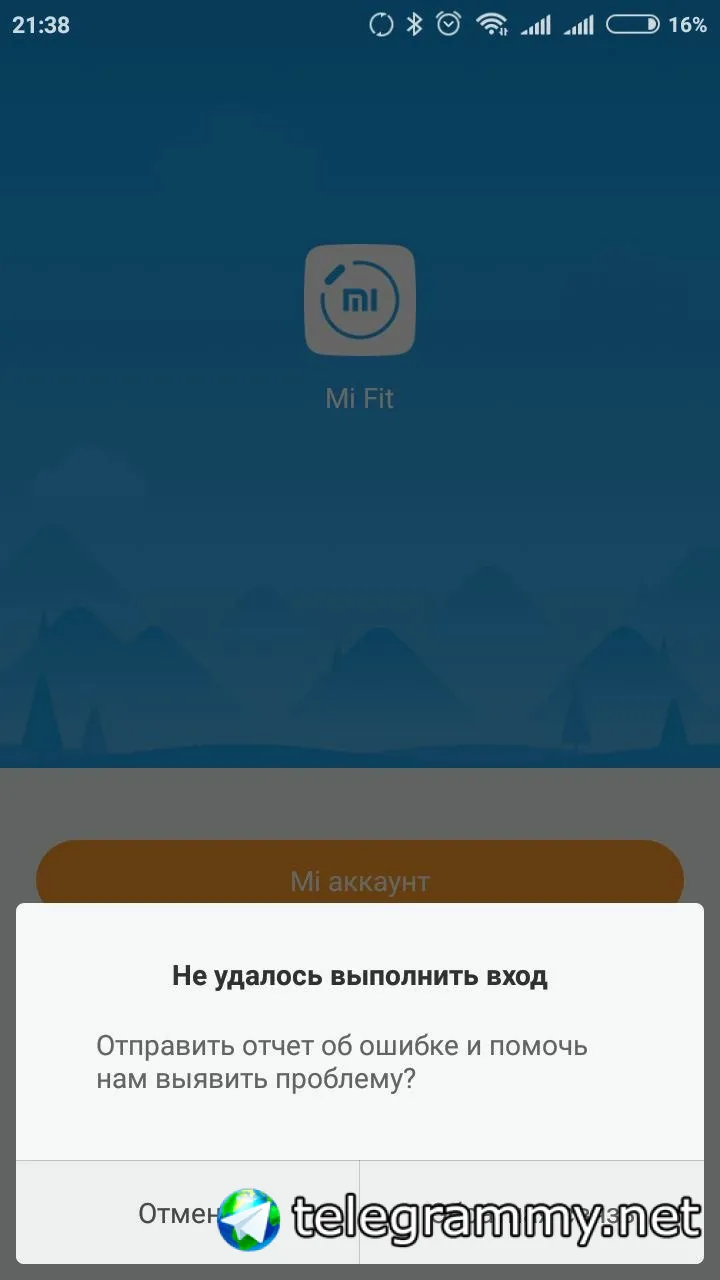Tap Отмена to dismiss the login error dialog

pos(187,1213)
